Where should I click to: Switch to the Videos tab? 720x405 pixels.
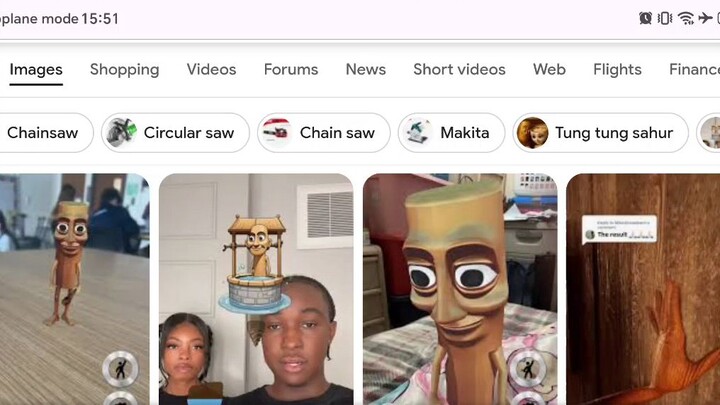coord(211,70)
